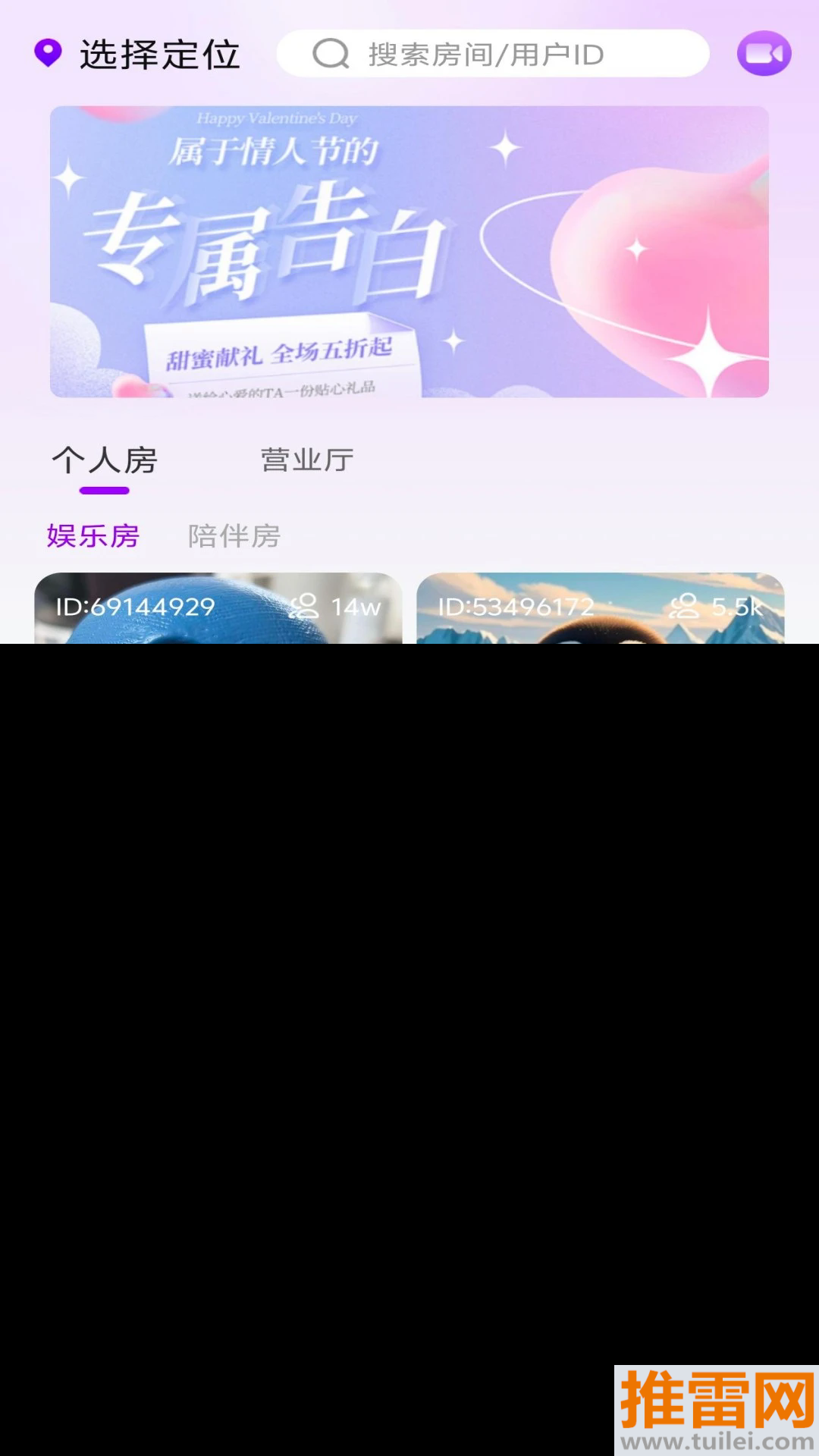The image size is (819, 1456).
Task: Switch to the 营业厅 tab
Action: [307, 460]
